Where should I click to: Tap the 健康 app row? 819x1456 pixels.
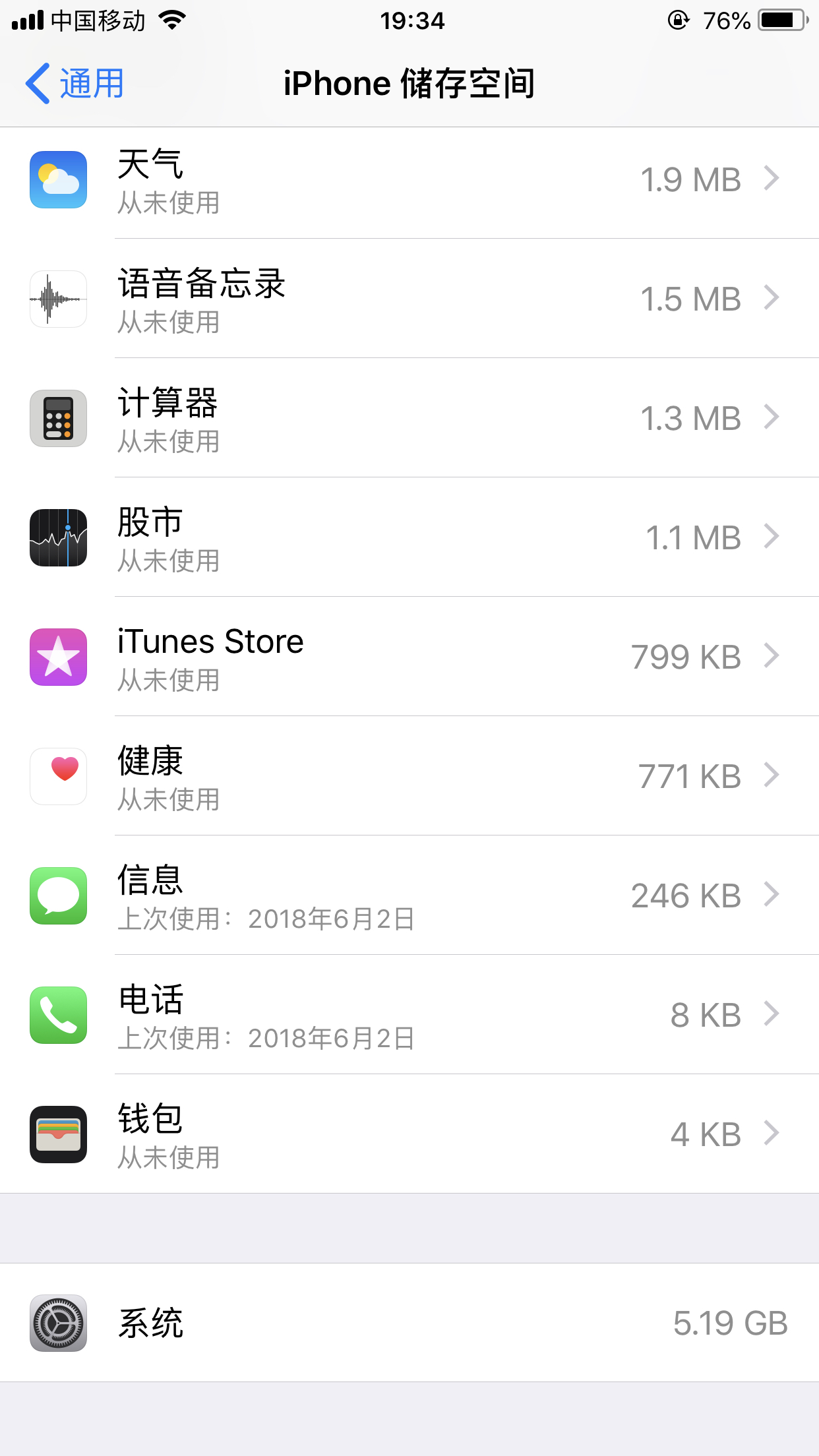(x=409, y=777)
